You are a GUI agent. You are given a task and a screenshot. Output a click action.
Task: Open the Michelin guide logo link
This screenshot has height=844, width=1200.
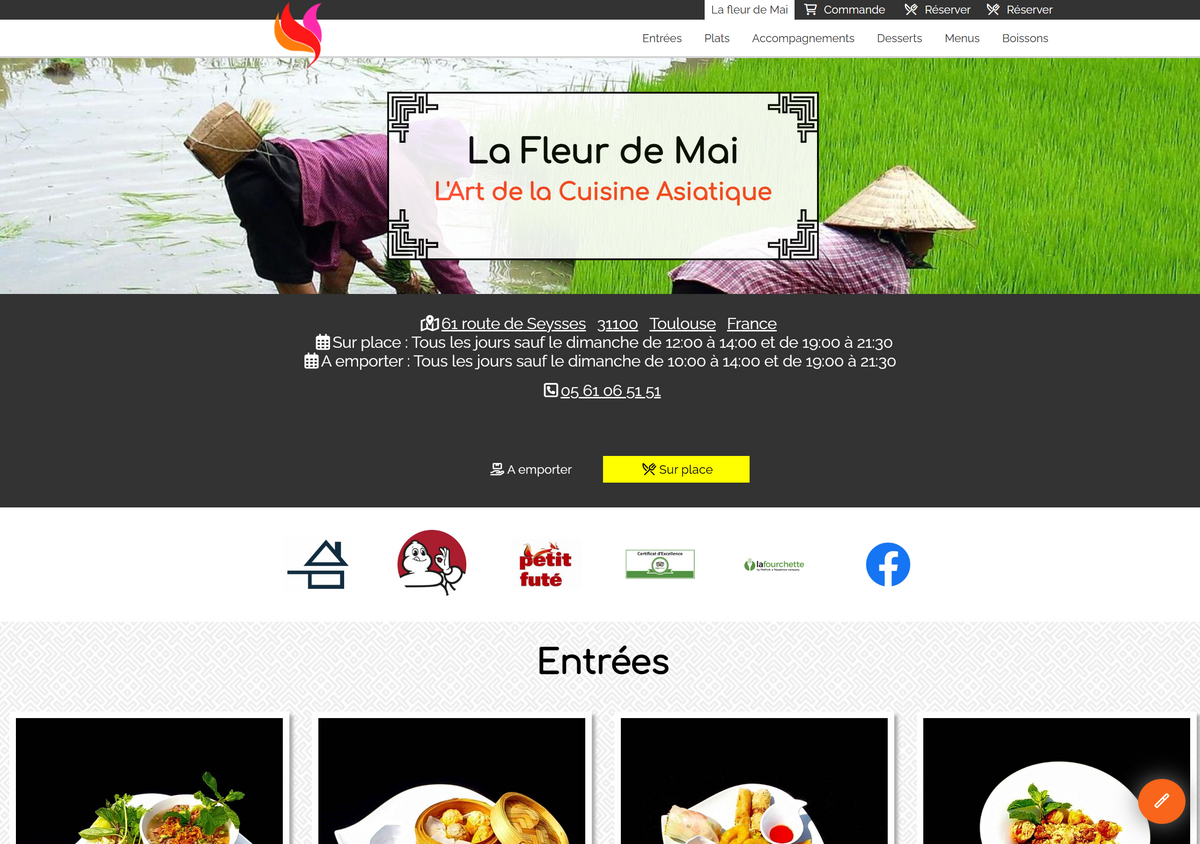point(432,563)
